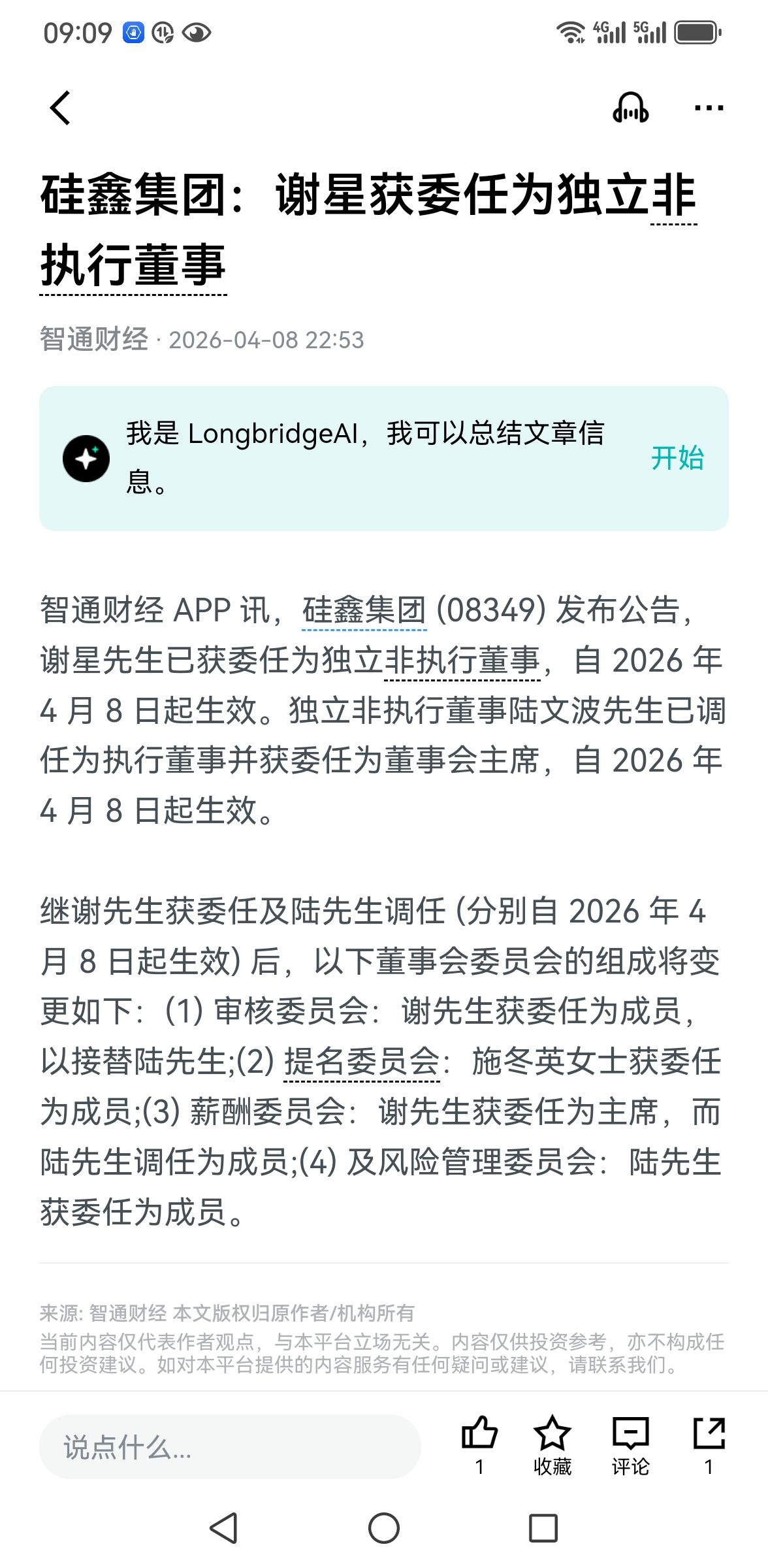
Task: Focus the 说点什么 comment input field
Action: point(230,1447)
